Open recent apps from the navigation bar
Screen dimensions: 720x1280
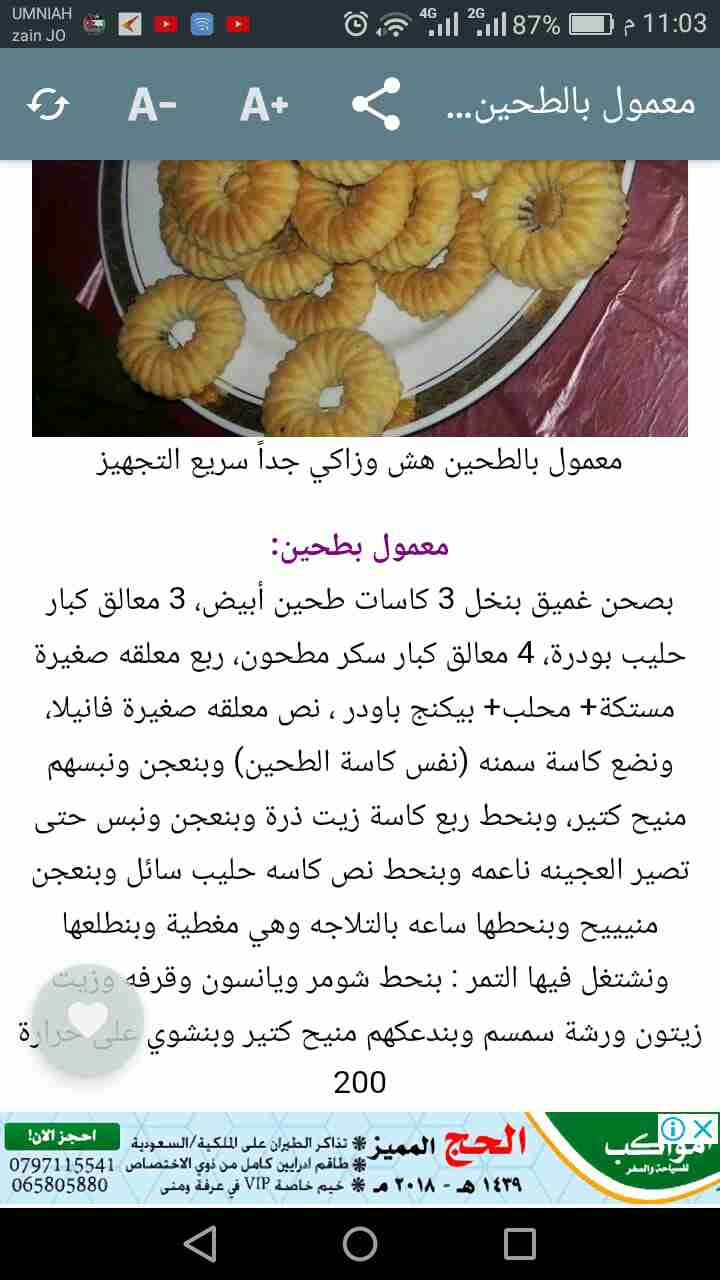[520, 1244]
